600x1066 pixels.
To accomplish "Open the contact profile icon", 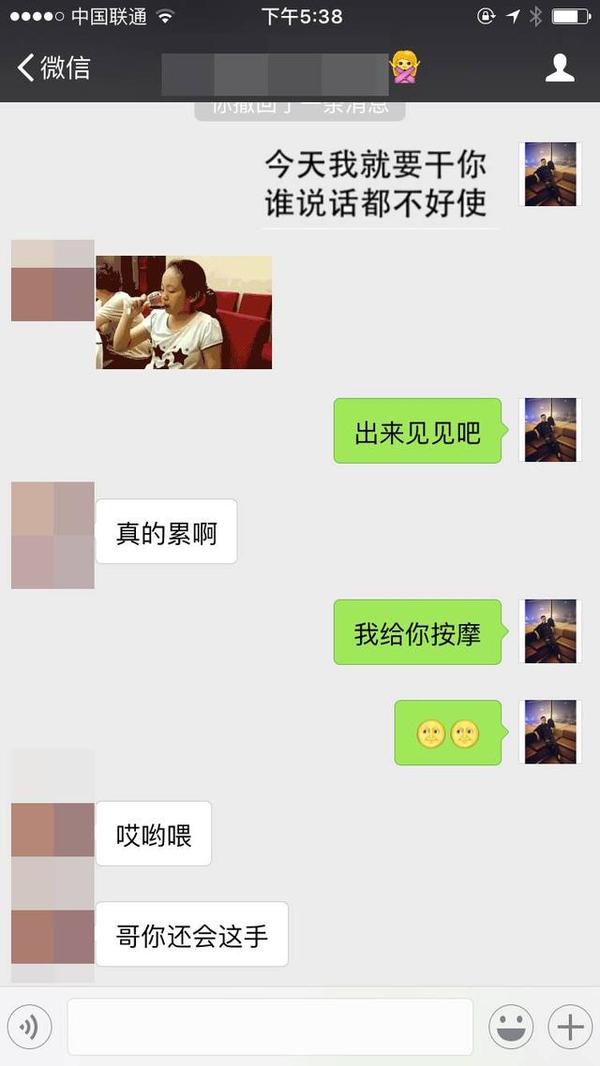I will point(559,68).
